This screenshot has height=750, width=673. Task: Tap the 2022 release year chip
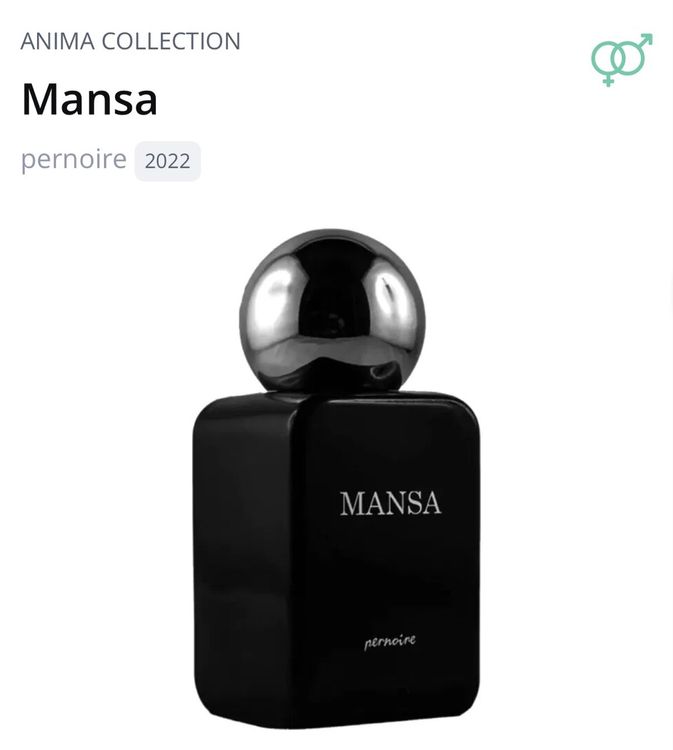point(167,161)
